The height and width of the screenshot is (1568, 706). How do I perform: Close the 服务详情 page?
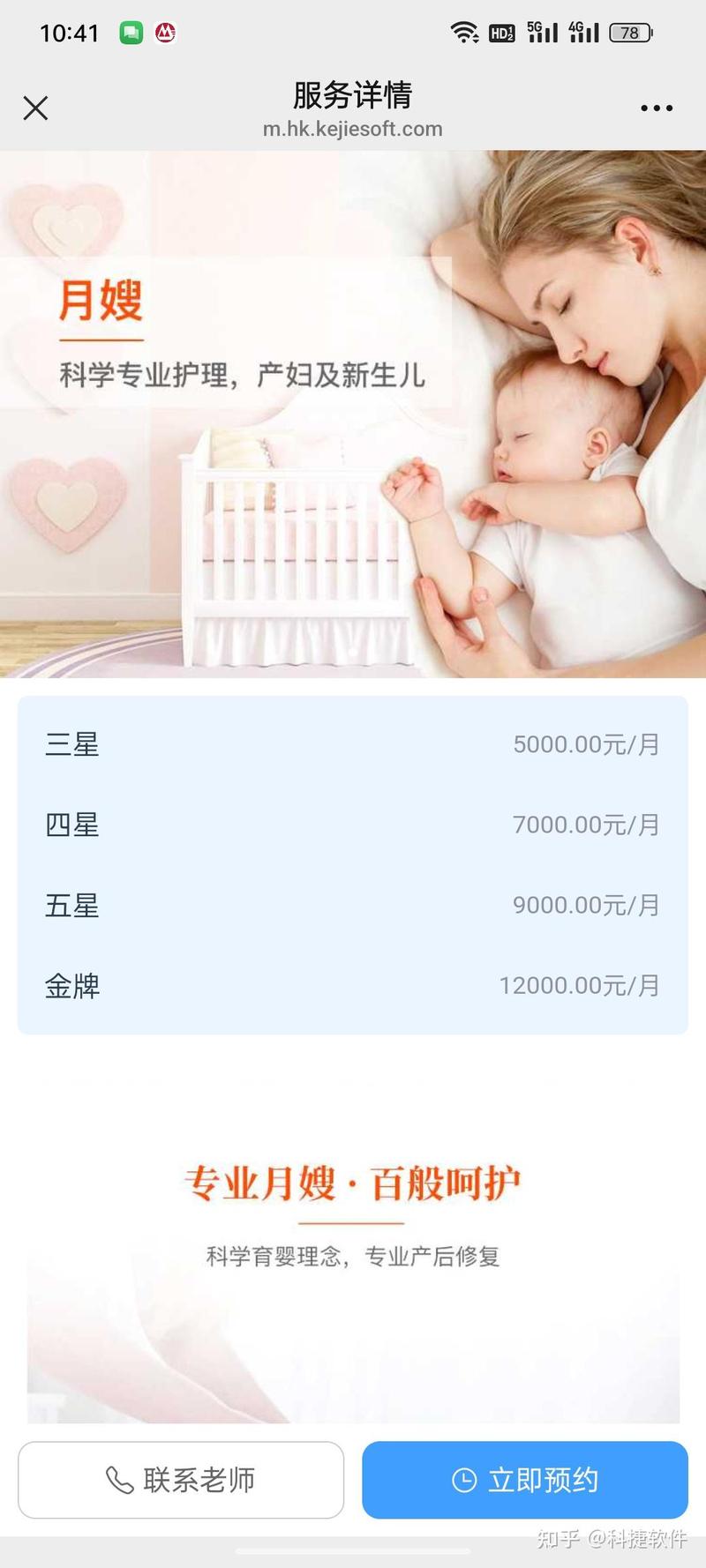(35, 108)
